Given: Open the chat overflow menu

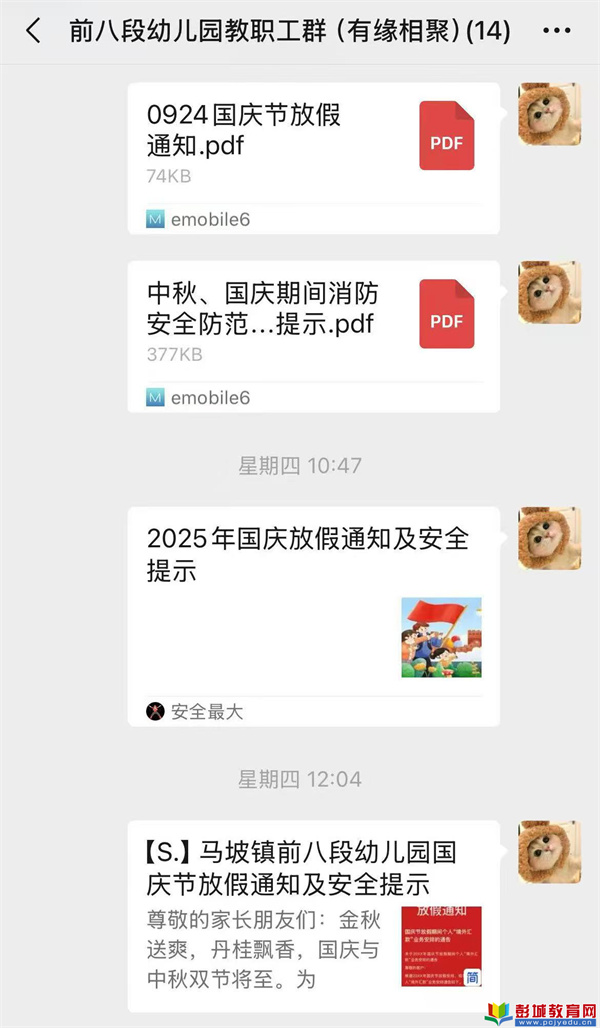Looking at the screenshot, I should coord(556,31).
